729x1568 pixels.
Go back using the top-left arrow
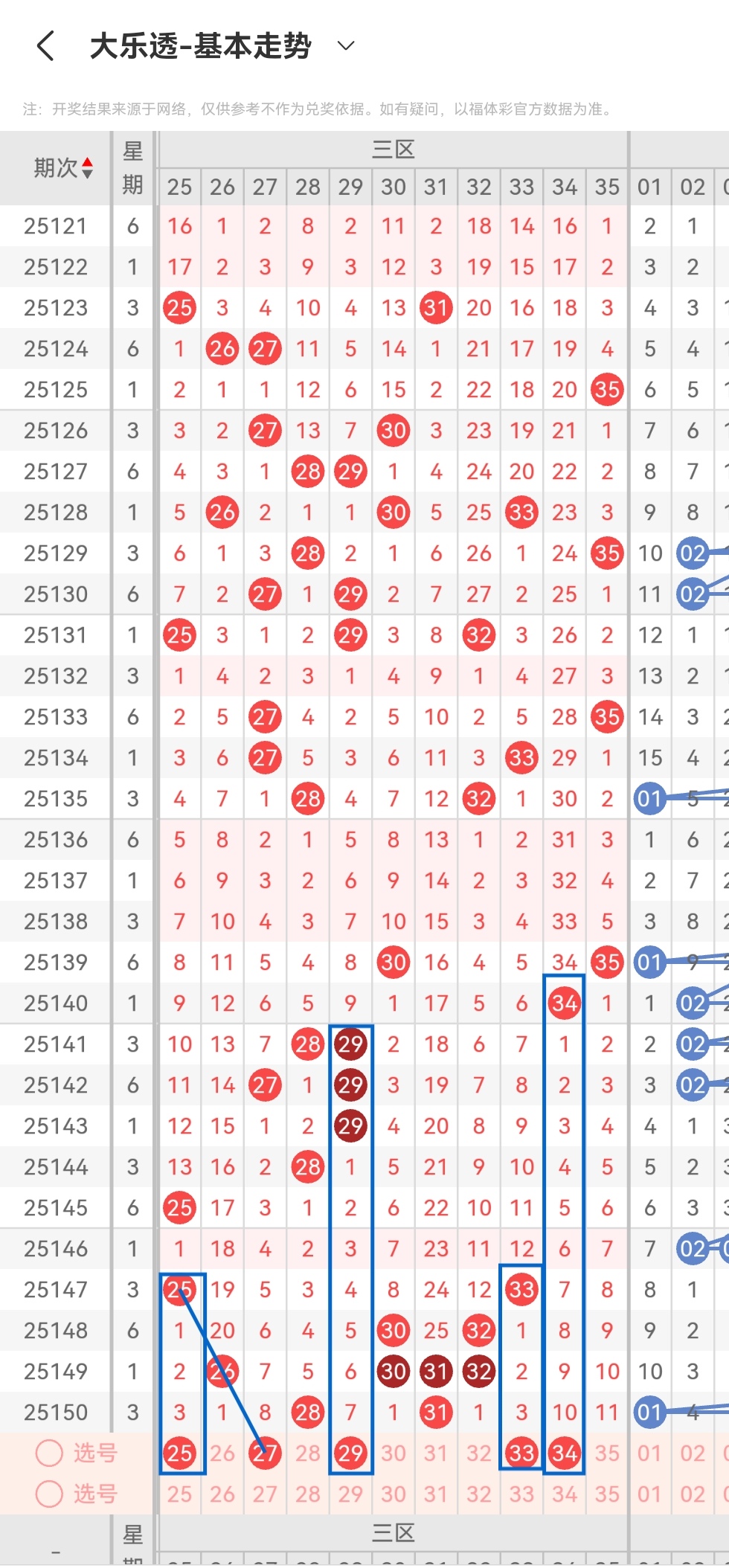point(46,46)
